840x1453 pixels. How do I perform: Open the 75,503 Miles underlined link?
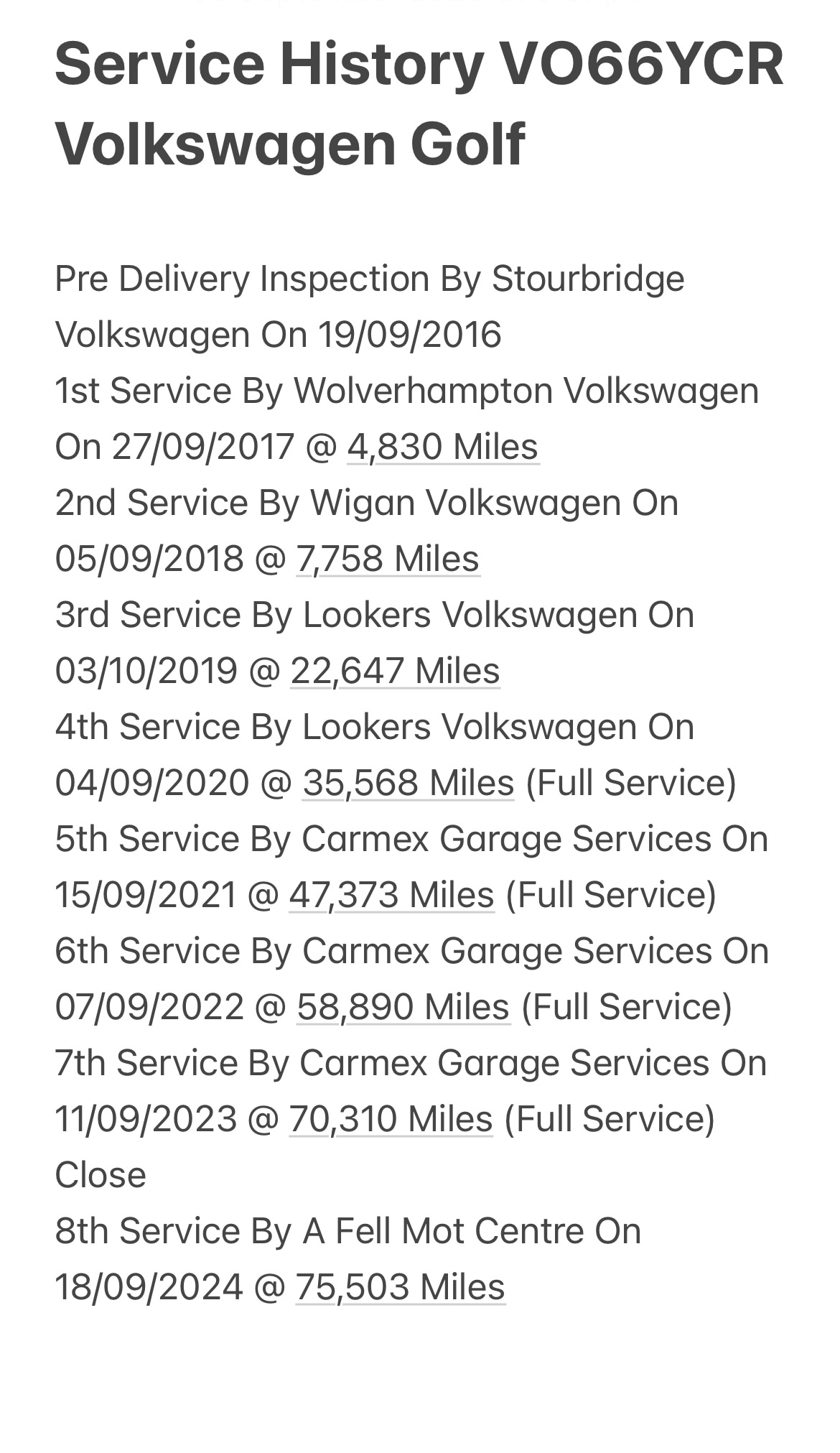click(400, 1287)
